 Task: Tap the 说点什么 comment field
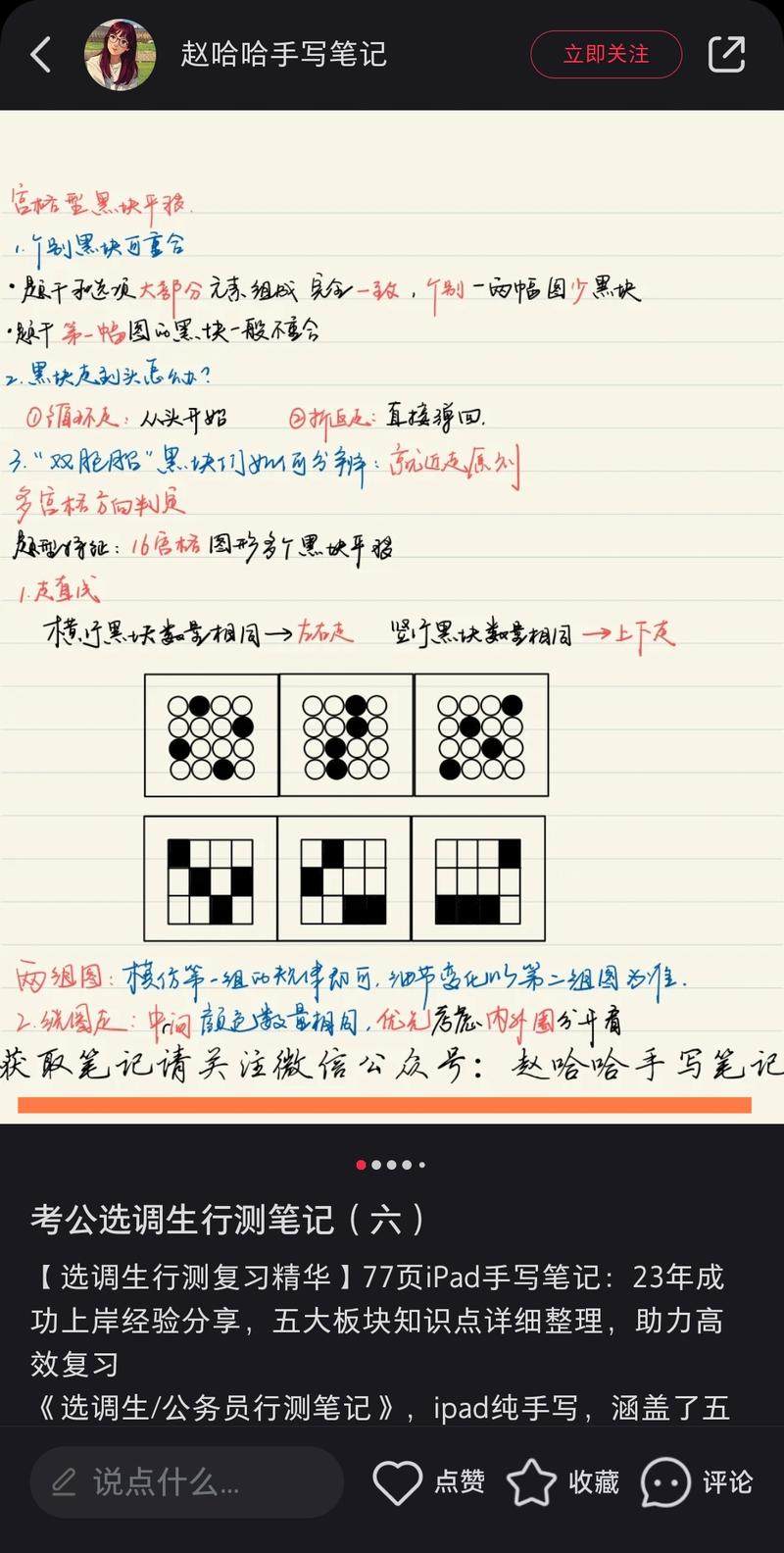[186, 1482]
